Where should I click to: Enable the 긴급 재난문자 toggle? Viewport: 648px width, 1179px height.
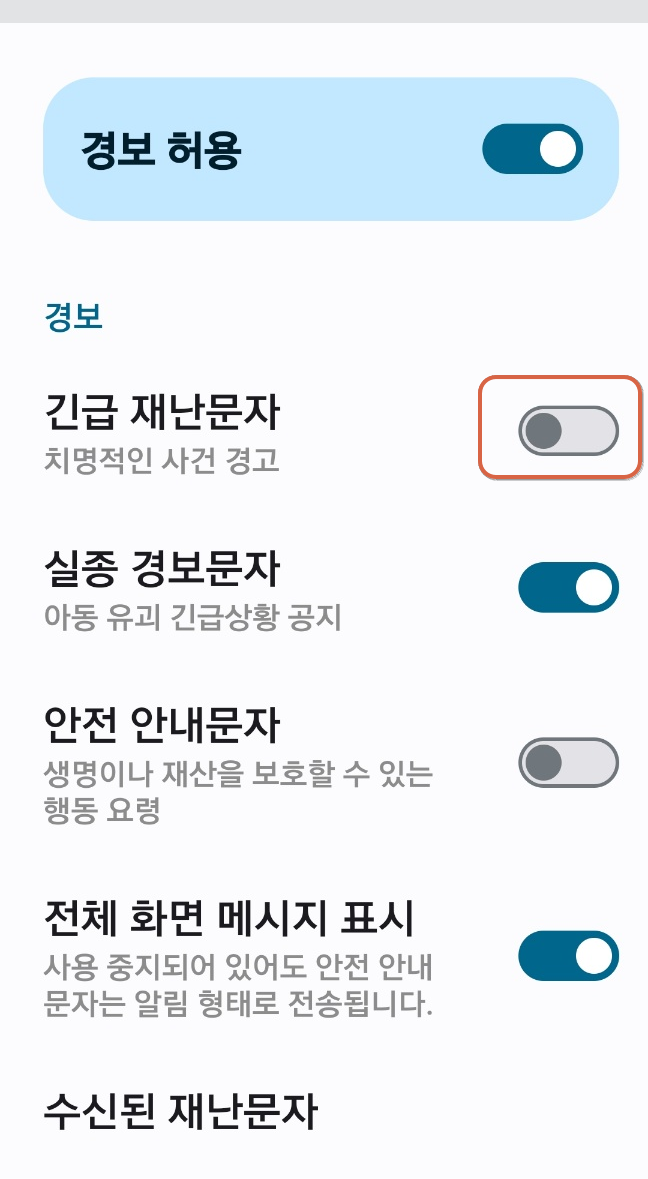(x=568, y=431)
